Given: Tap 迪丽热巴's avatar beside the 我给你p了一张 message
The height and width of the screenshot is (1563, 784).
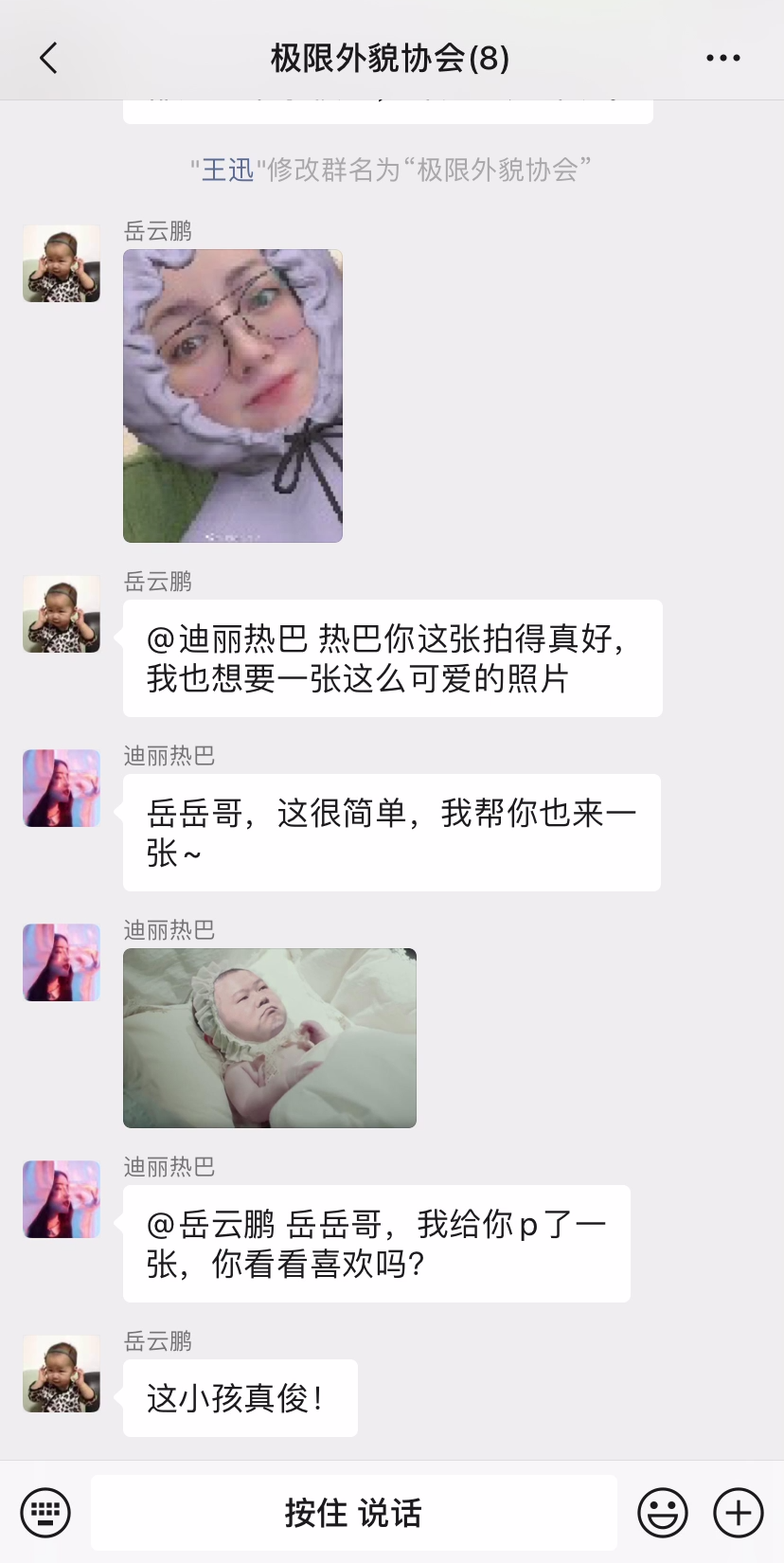Looking at the screenshot, I should (x=62, y=1199).
